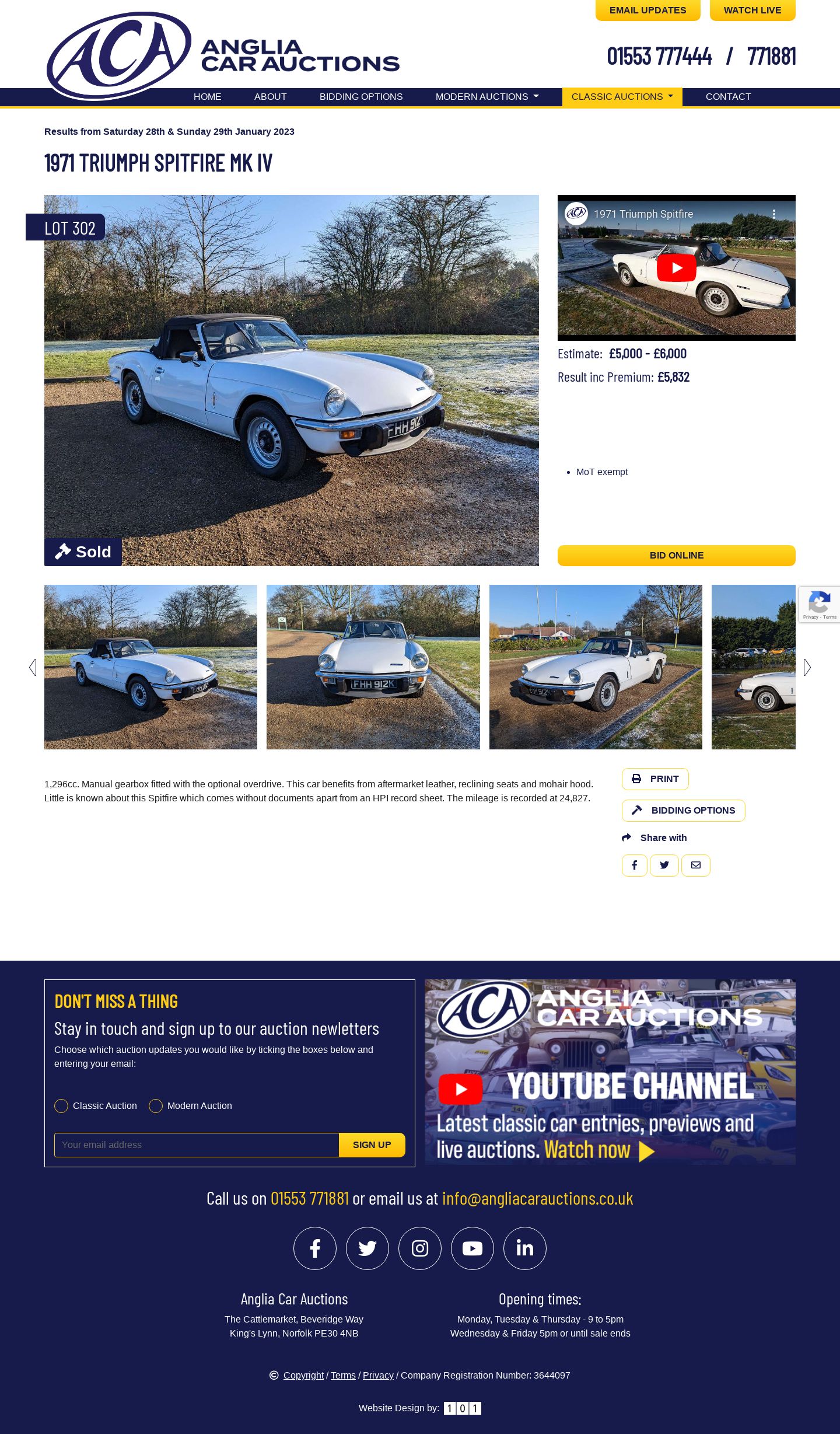Play the 1971 Triumph Spitfire video
Screen dimensions: 840x1434
(677, 268)
